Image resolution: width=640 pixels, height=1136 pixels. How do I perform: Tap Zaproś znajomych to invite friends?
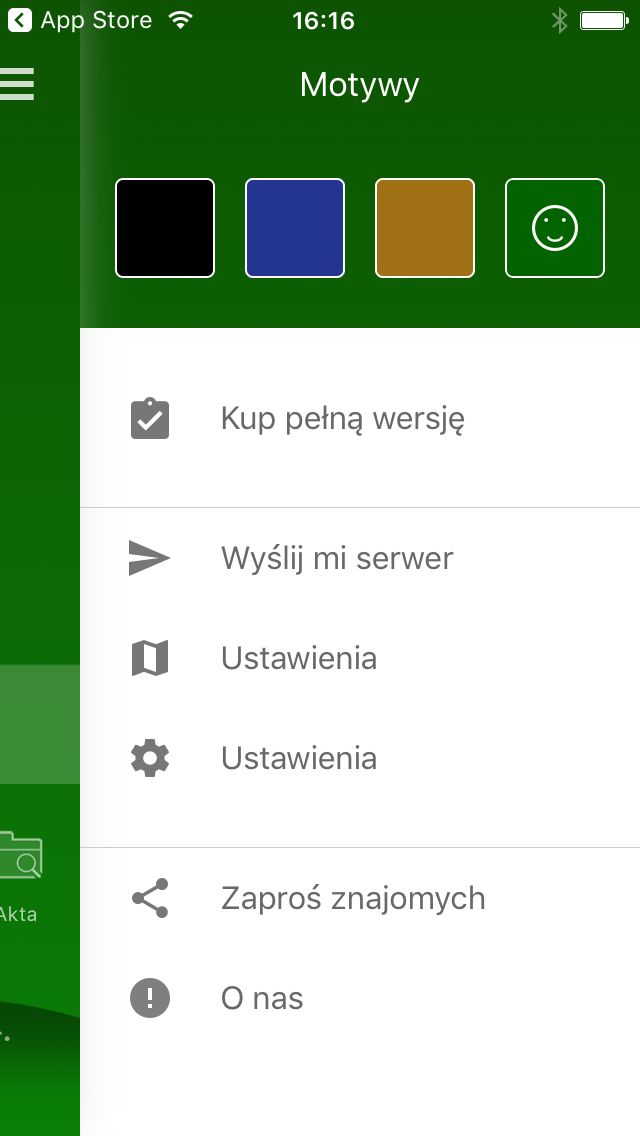click(x=360, y=898)
